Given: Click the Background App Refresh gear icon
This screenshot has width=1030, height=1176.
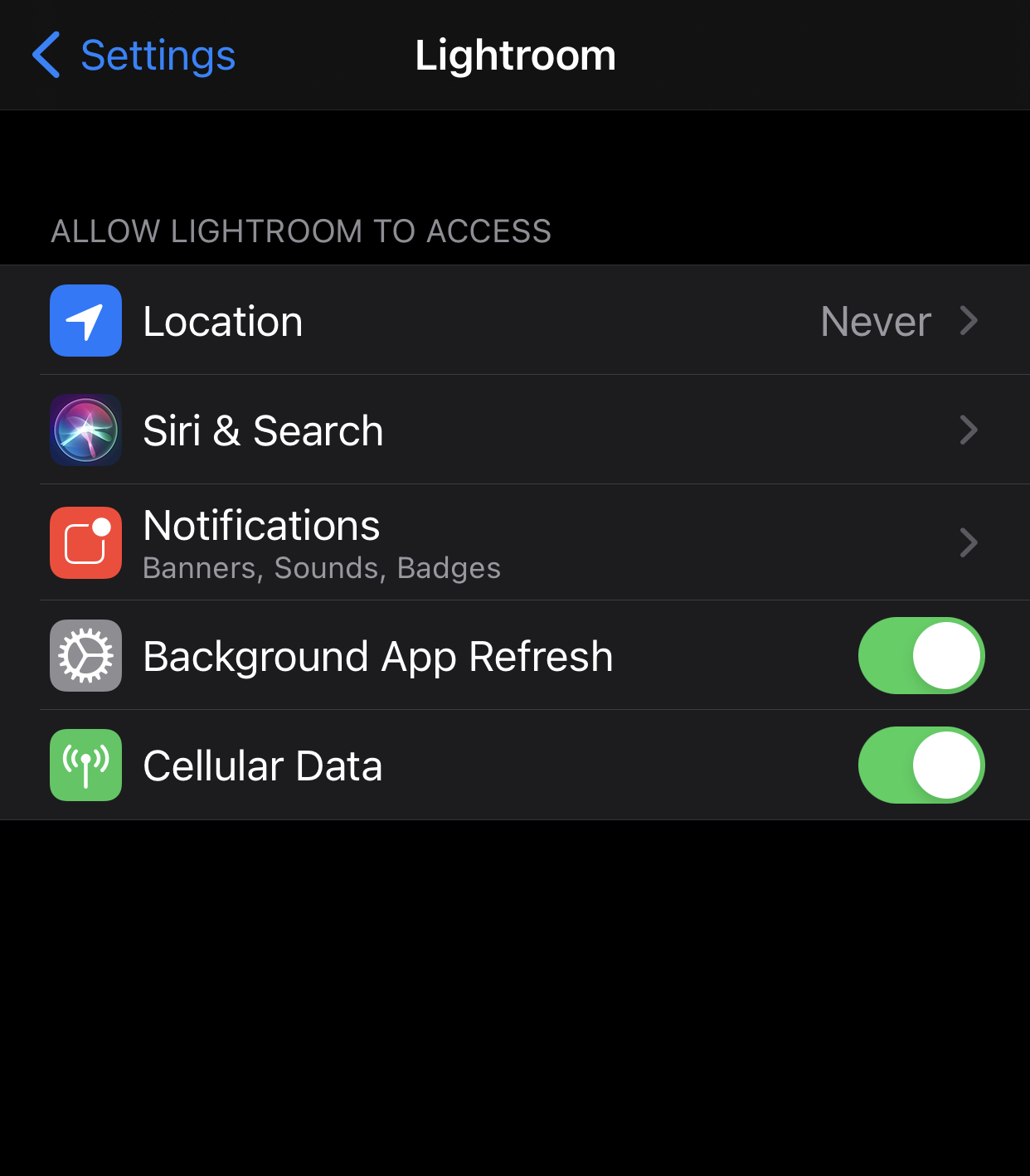Looking at the screenshot, I should (x=85, y=655).
